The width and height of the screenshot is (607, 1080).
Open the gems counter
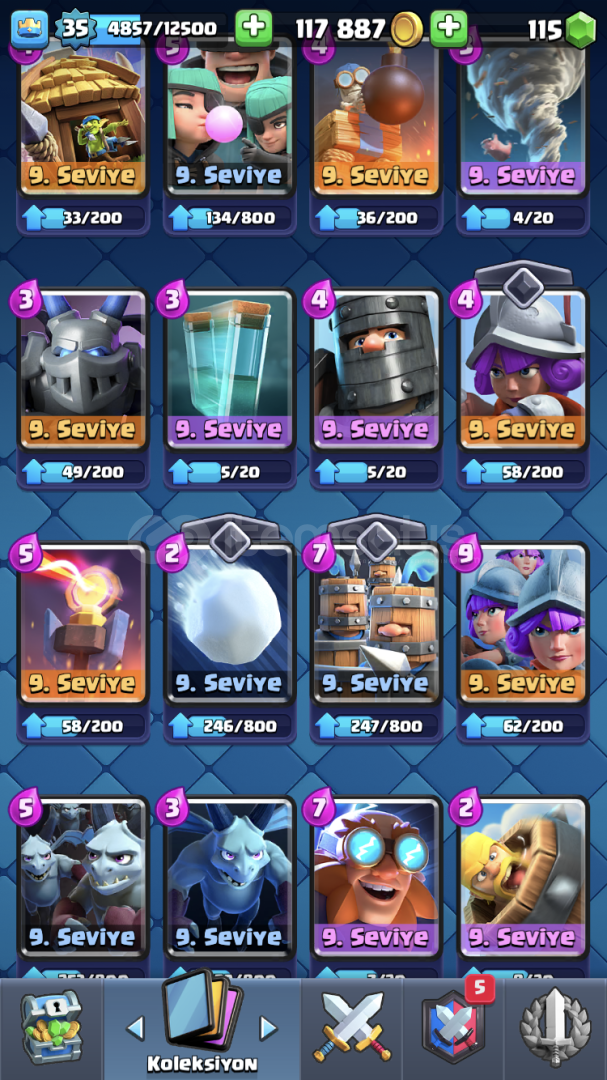562,30
